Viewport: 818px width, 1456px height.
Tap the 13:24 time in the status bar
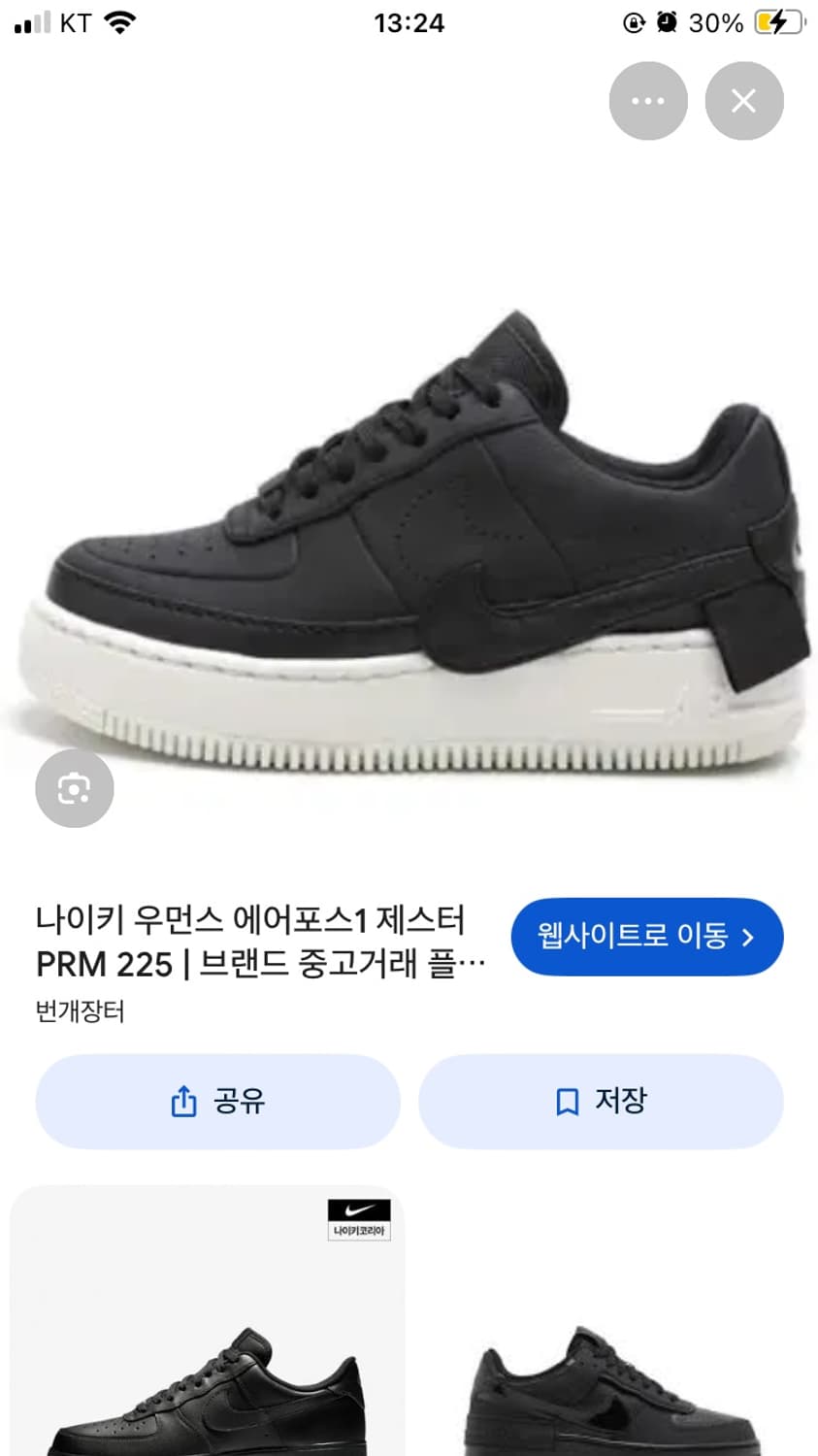tap(409, 22)
